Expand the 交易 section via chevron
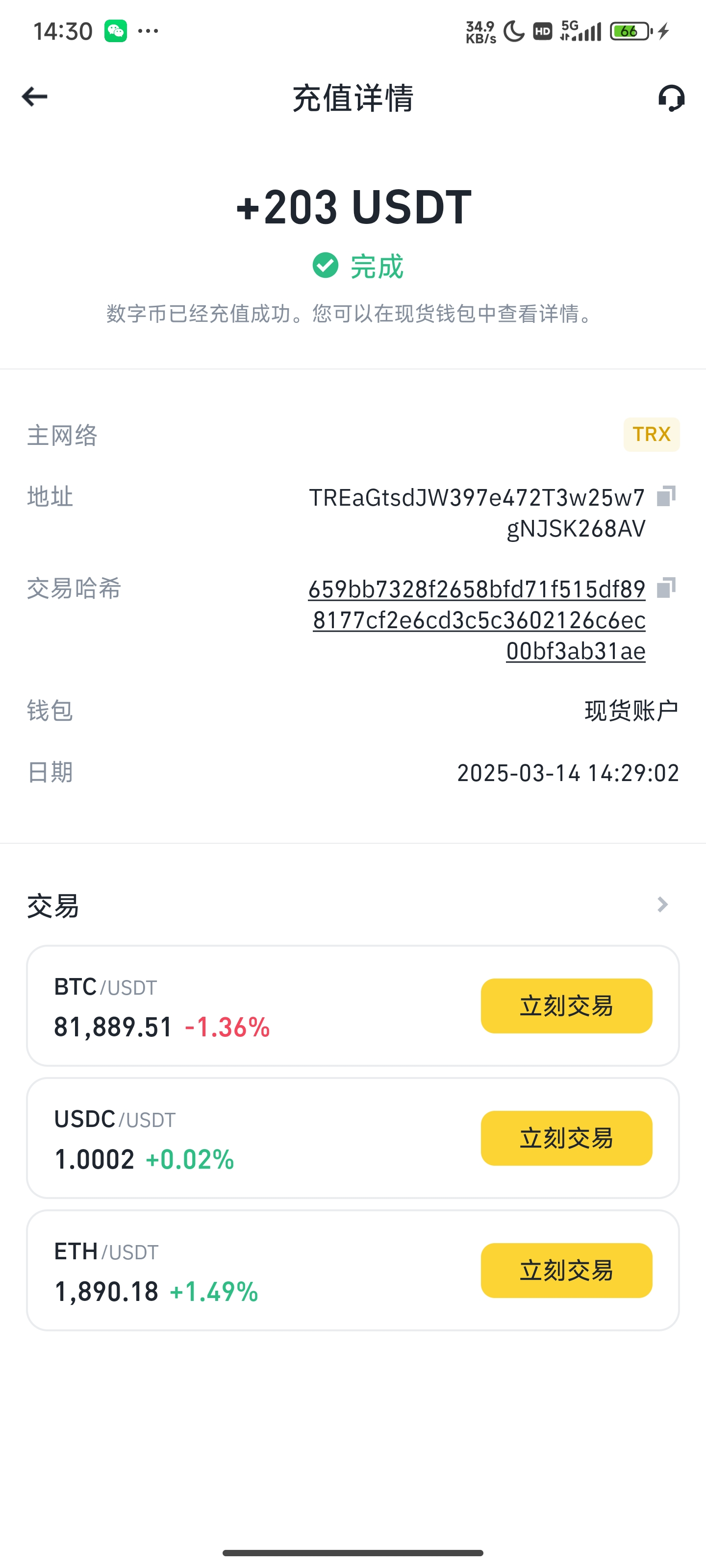This screenshot has height=1568, width=706. [x=663, y=906]
